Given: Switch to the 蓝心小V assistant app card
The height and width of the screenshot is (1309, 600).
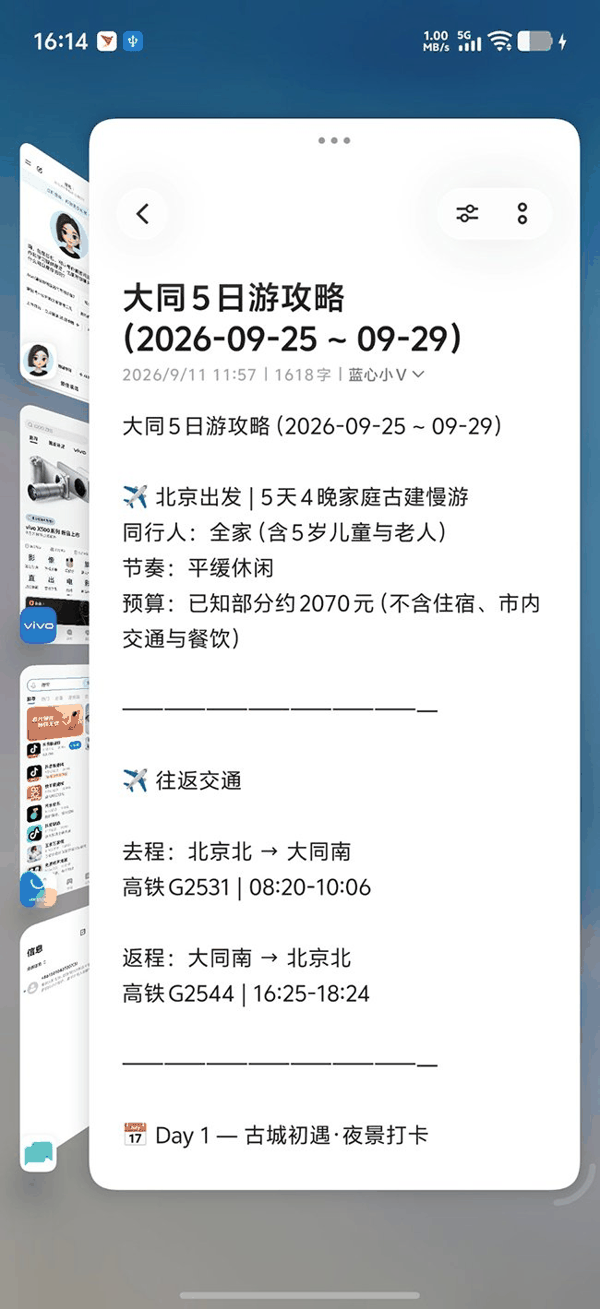Looking at the screenshot, I should click(x=54, y=265).
